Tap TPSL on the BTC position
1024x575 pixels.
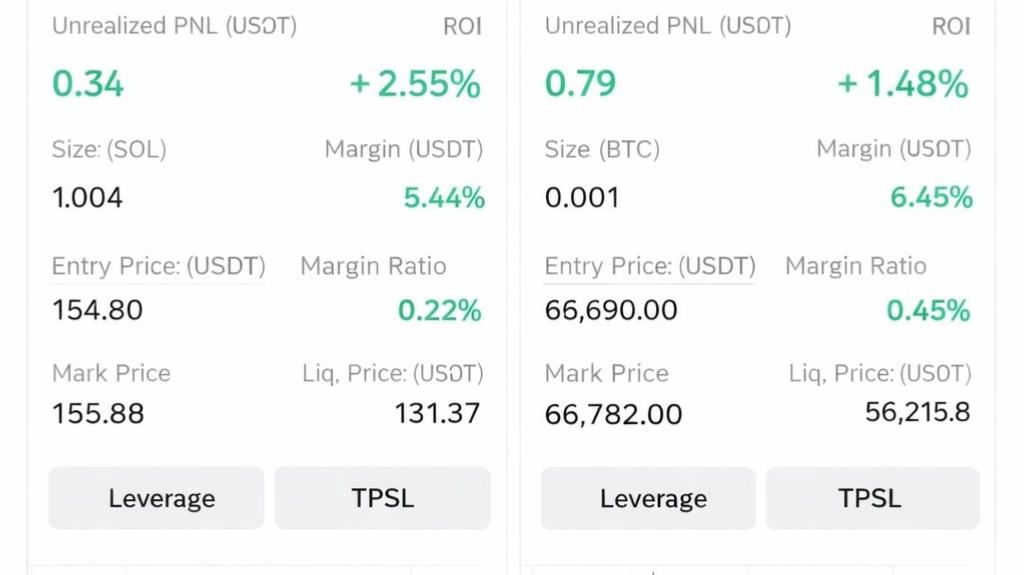pyautogui.click(x=872, y=498)
